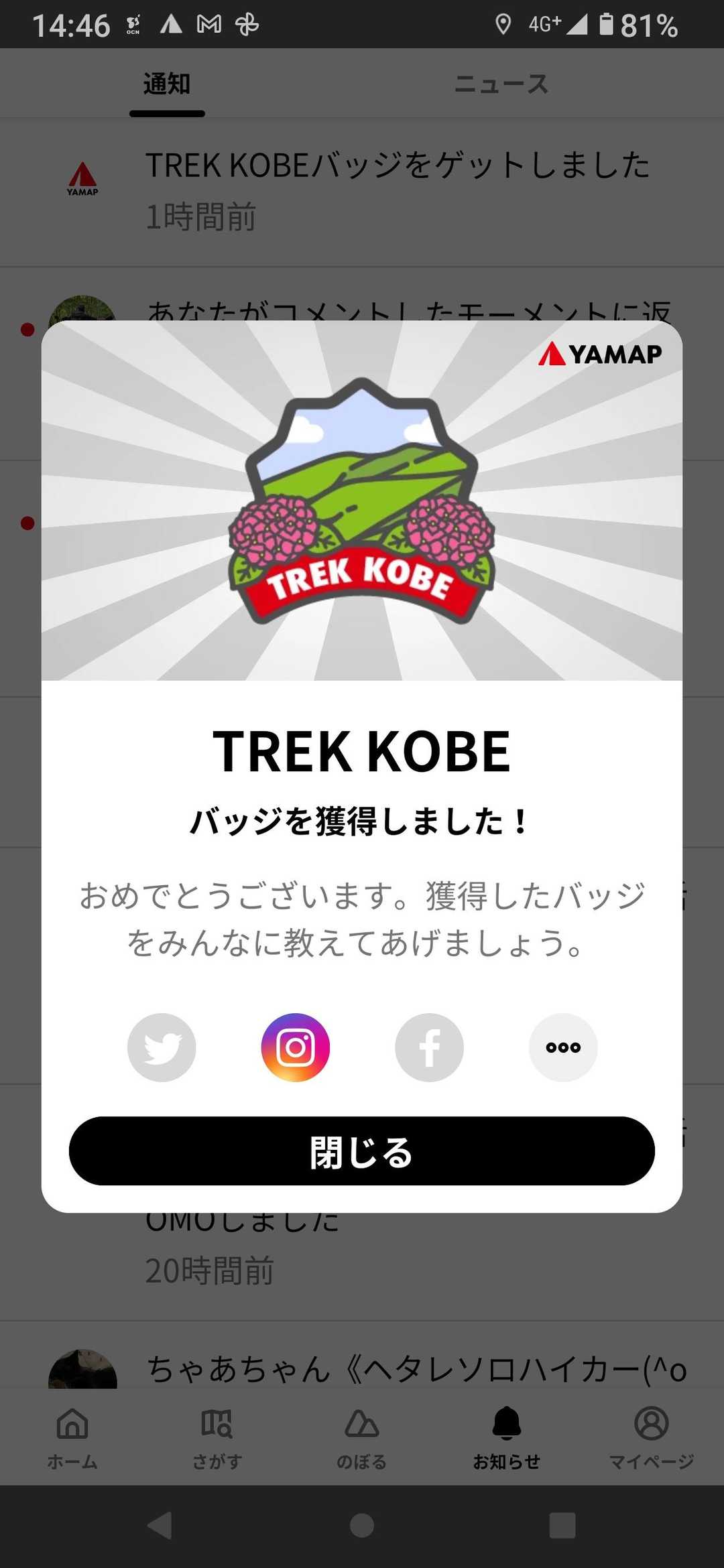Open マイページ profile tab

click(x=651, y=1437)
